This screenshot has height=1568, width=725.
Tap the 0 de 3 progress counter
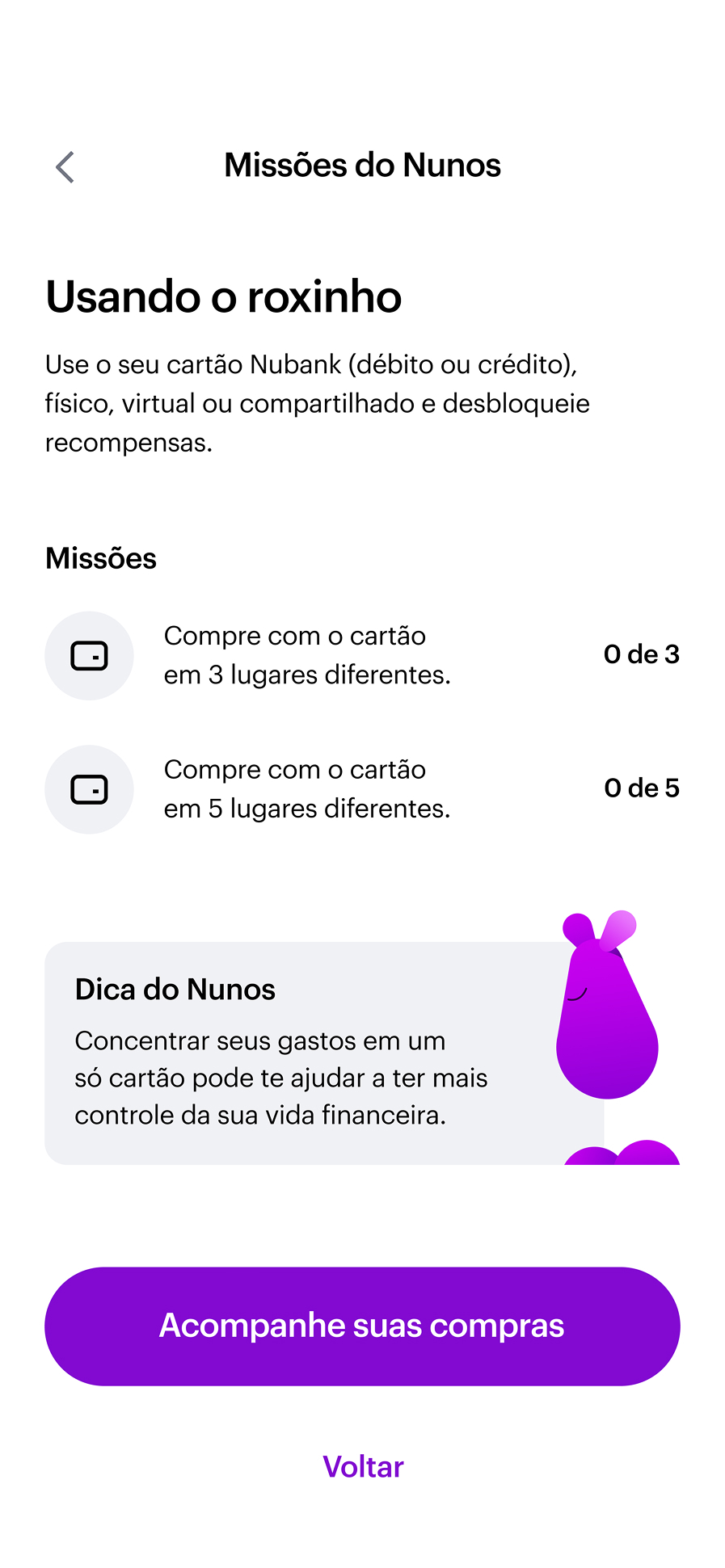(642, 654)
